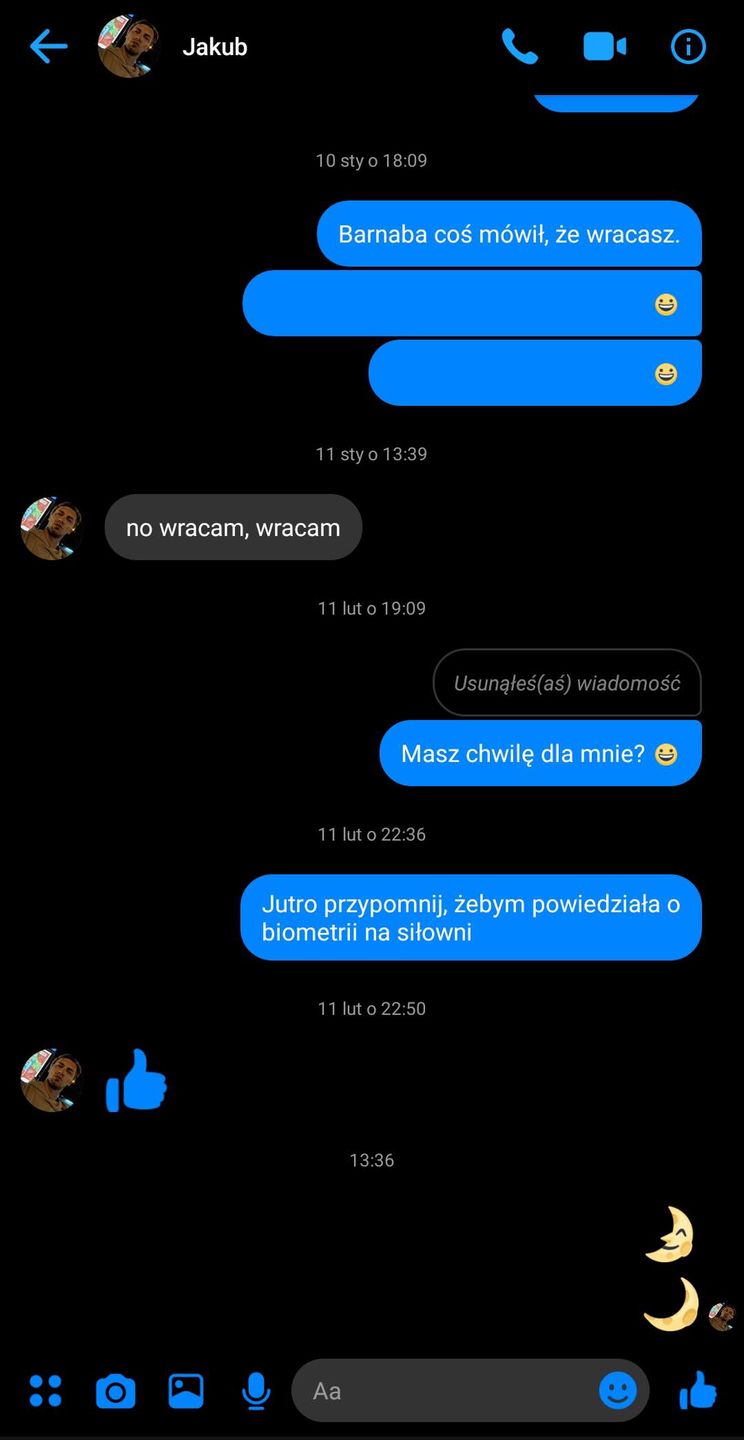Tap the crescent moon emoji message
744x1440 pixels.
(x=668, y=1232)
